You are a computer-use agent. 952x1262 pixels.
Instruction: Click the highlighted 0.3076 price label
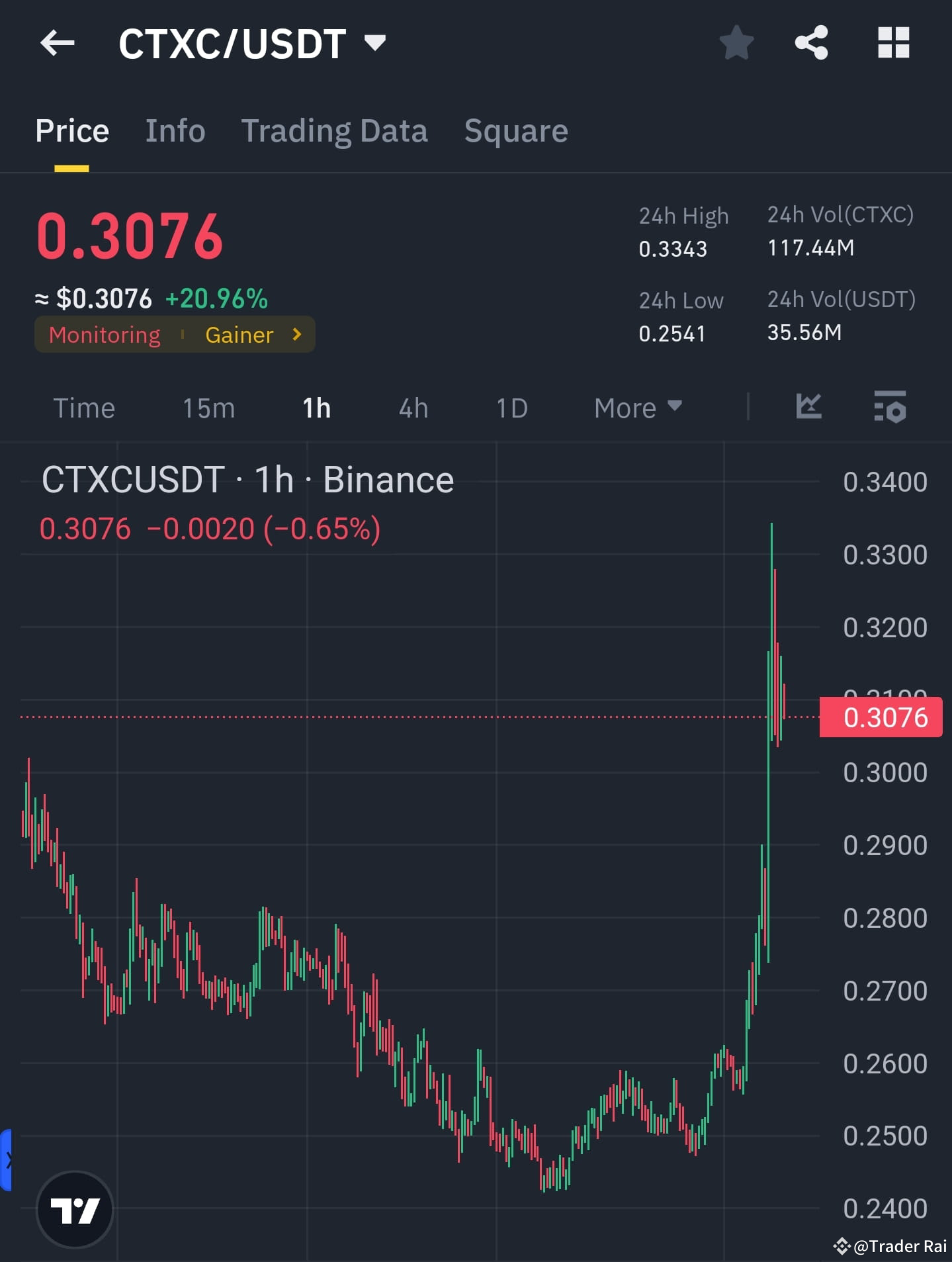click(880, 717)
